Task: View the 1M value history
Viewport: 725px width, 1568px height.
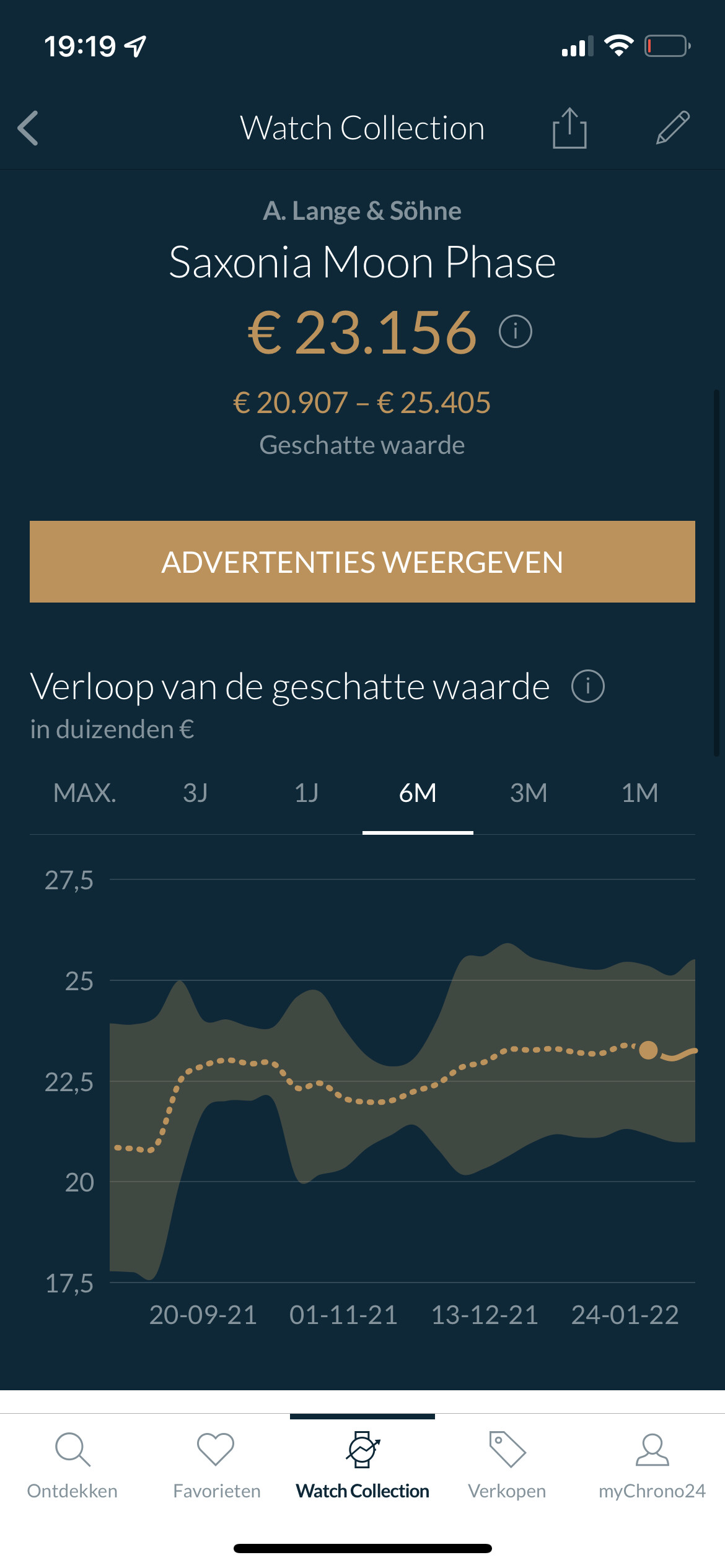Action: pyautogui.click(x=639, y=793)
